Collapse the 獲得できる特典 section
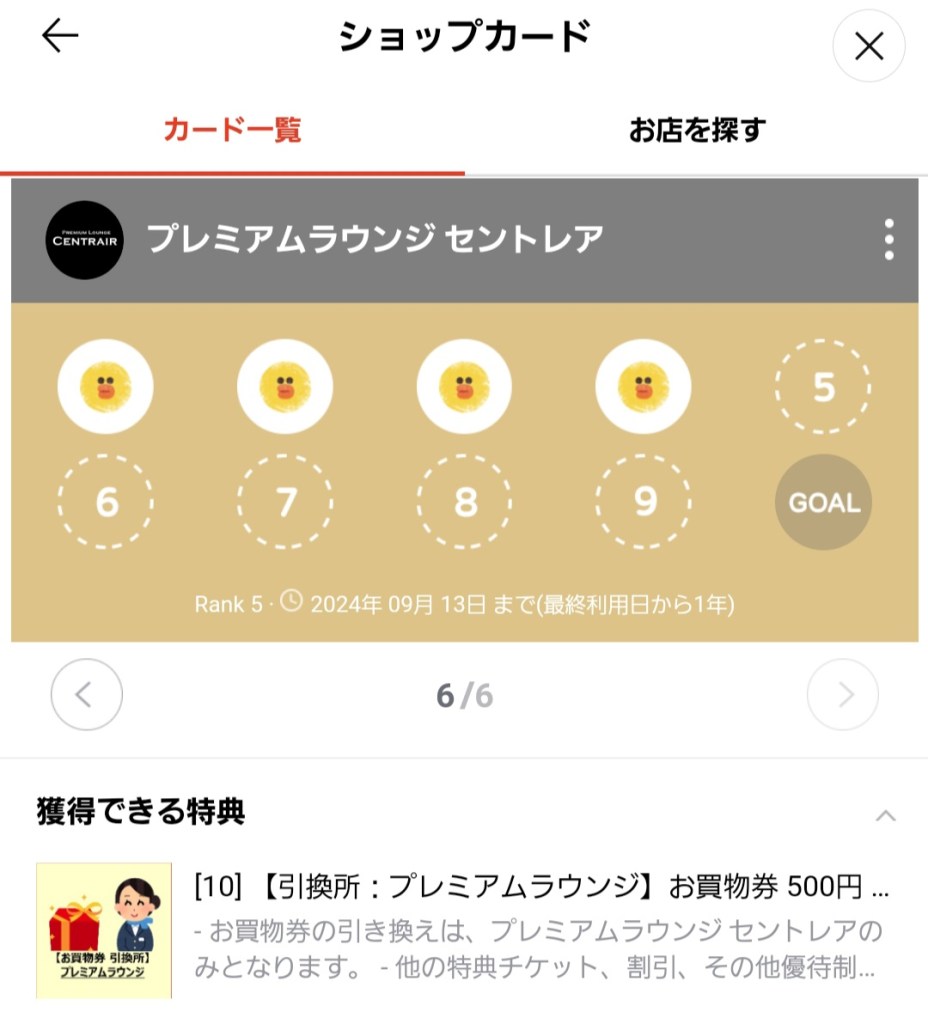Viewport: 928px width, 1024px height. pyautogui.click(x=885, y=815)
